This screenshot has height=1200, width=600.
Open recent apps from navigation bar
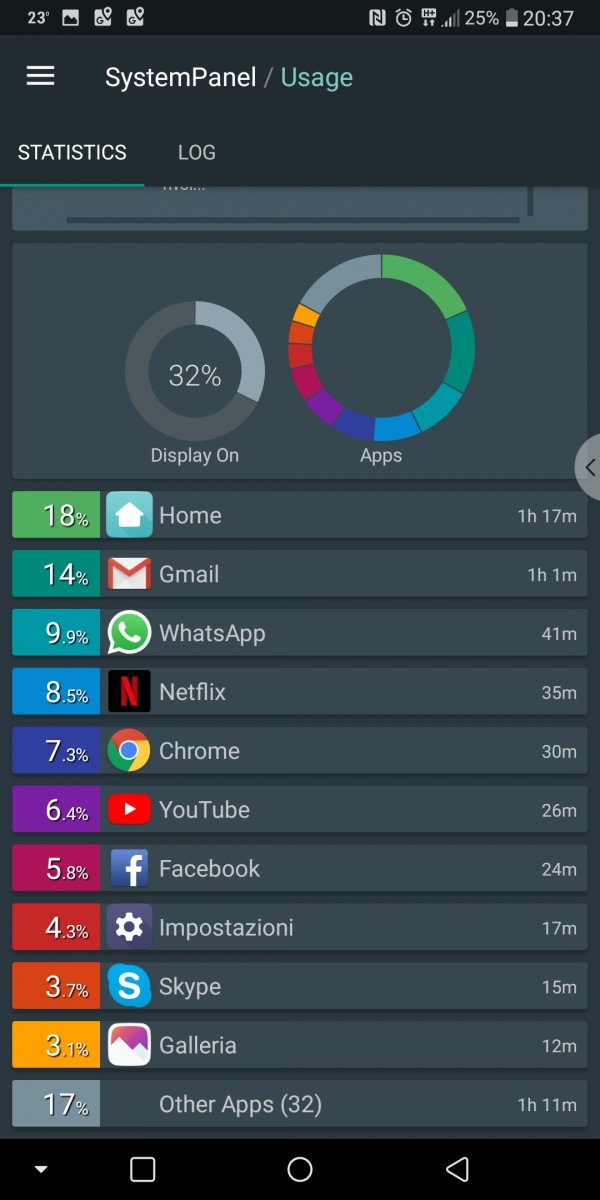point(143,1169)
